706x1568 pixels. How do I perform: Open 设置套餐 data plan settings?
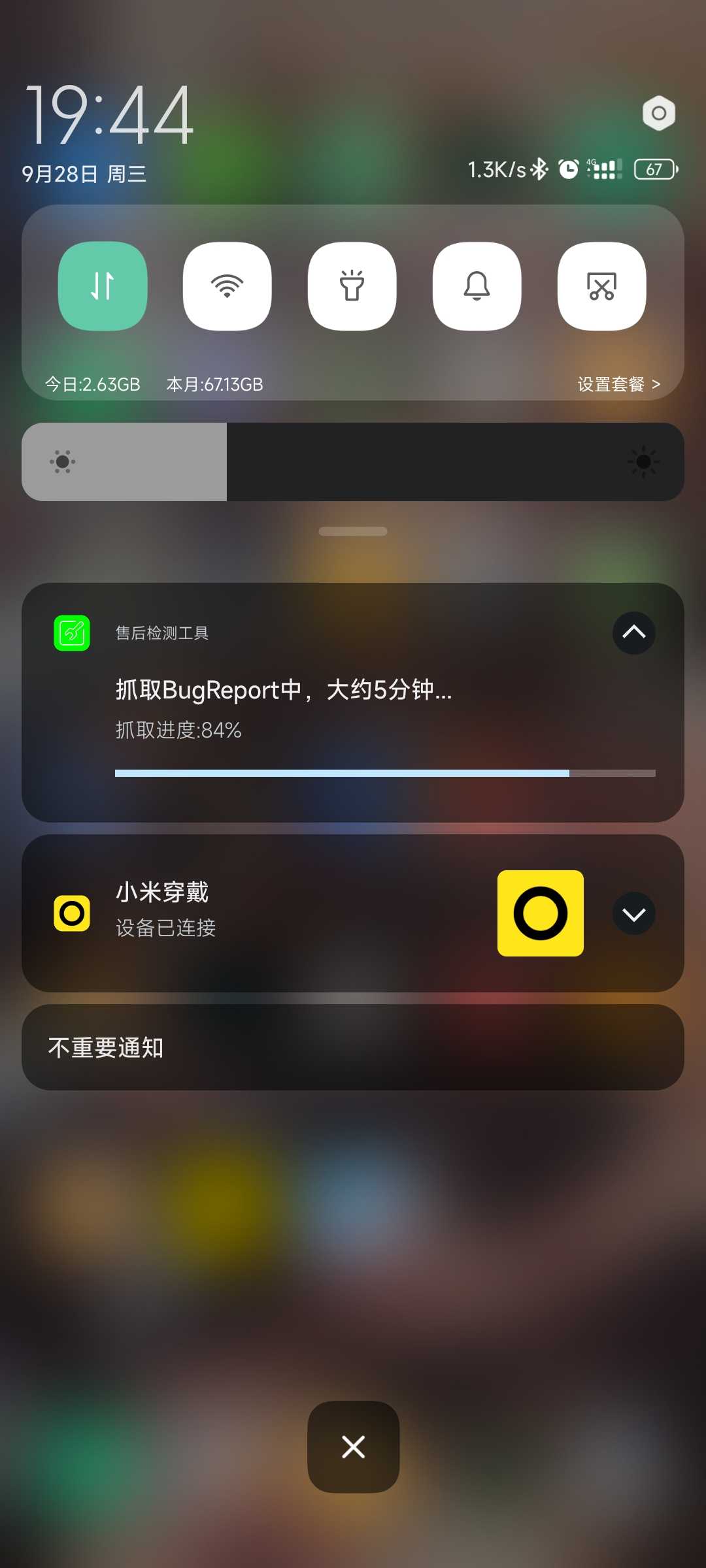coord(618,384)
